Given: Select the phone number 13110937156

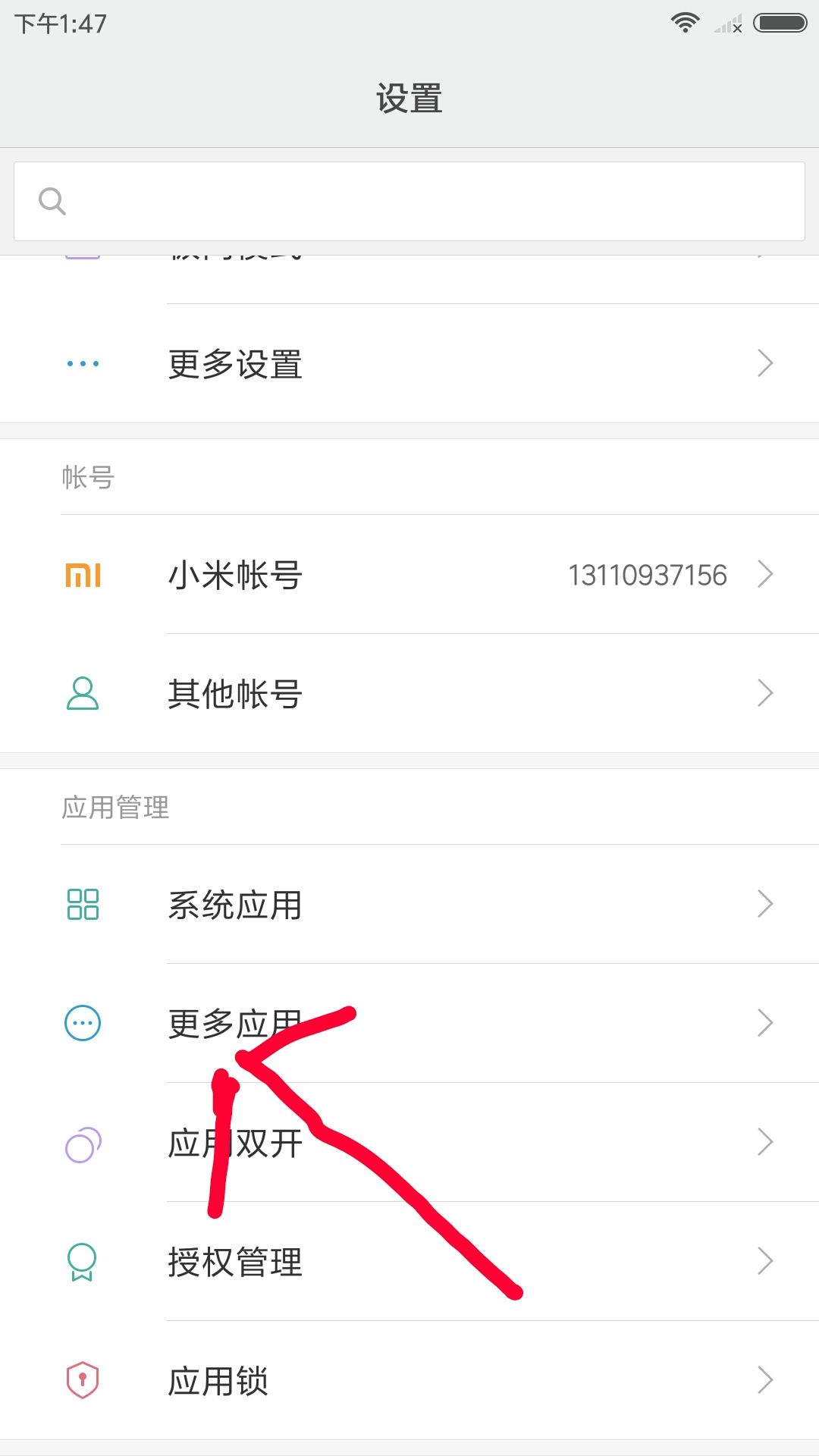Looking at the screenshot, I should click(648, 575).
